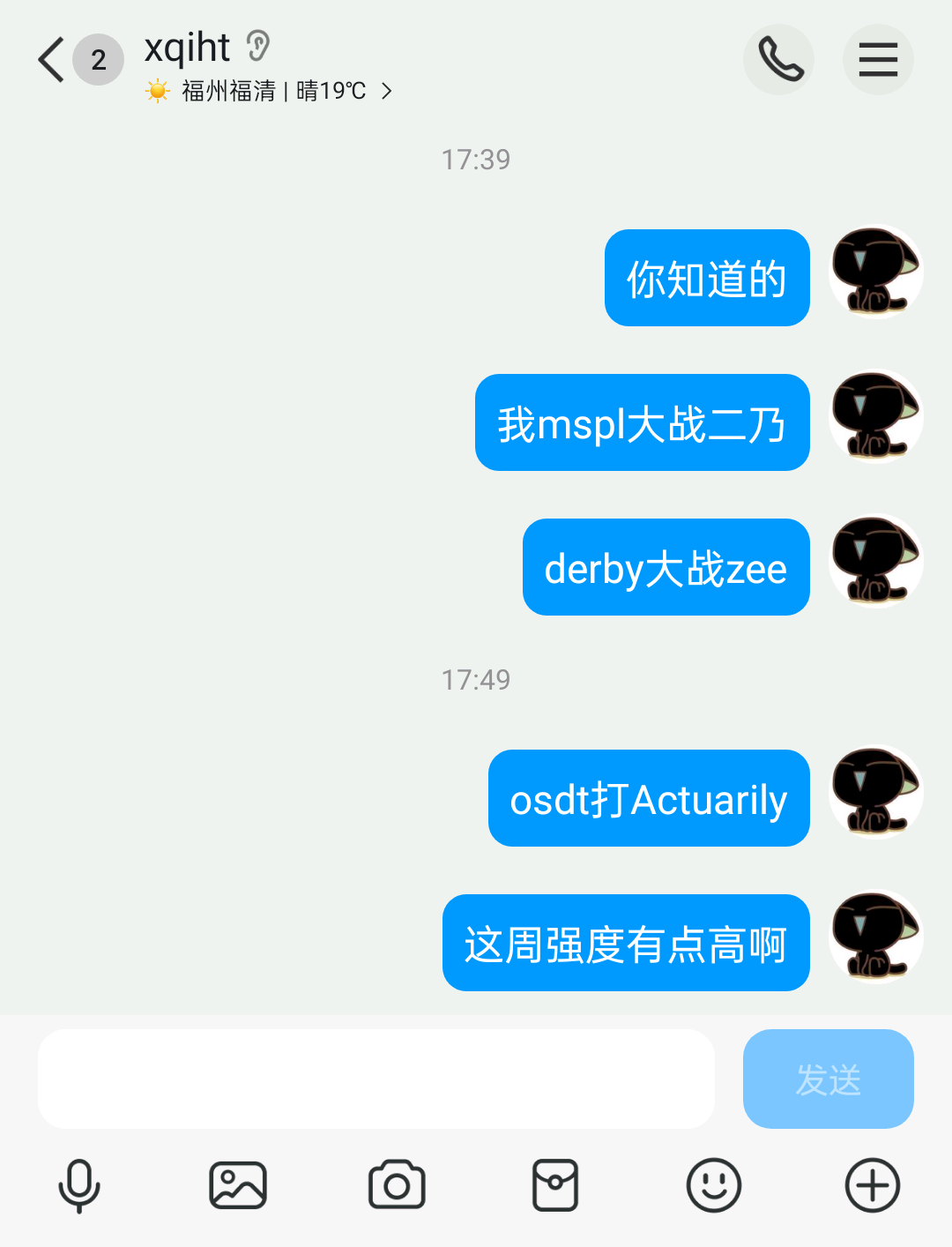Expand more options with the plus icon

pyautogui.click(x=873, y=1185)
